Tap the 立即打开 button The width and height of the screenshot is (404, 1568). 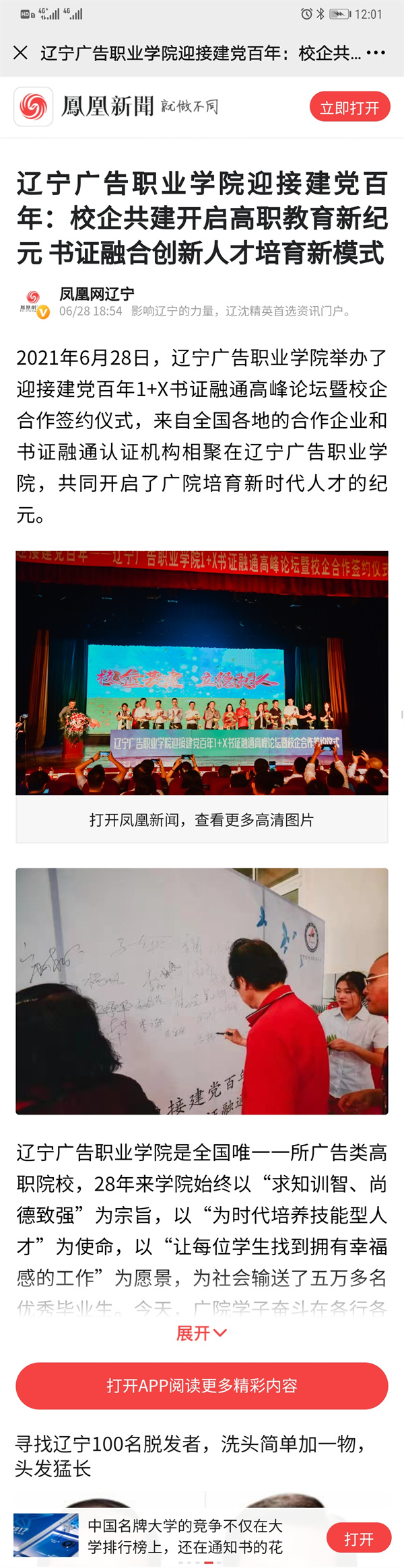[x=349, y=108]
